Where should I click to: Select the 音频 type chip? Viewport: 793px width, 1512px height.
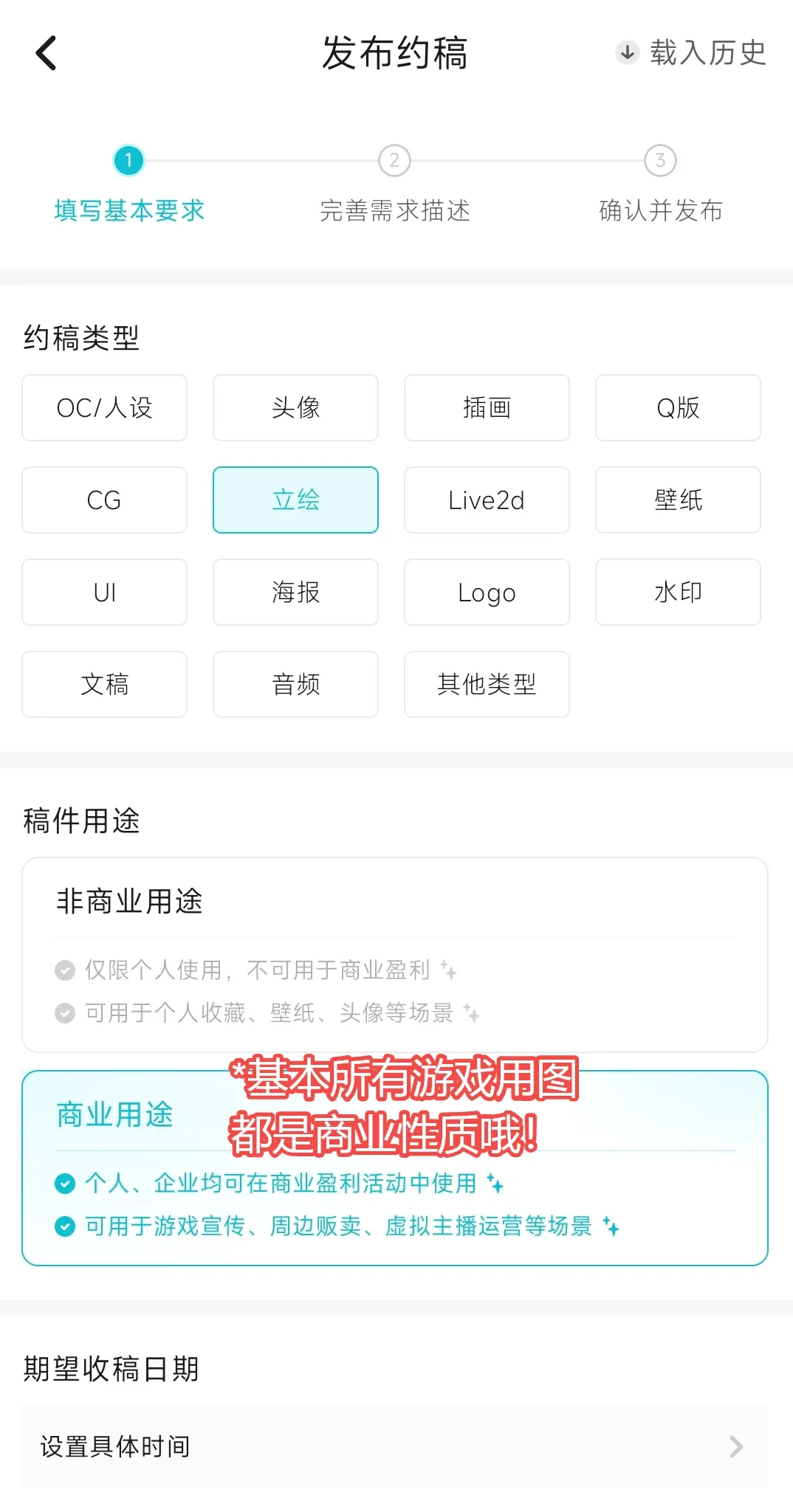coord(295,684)
